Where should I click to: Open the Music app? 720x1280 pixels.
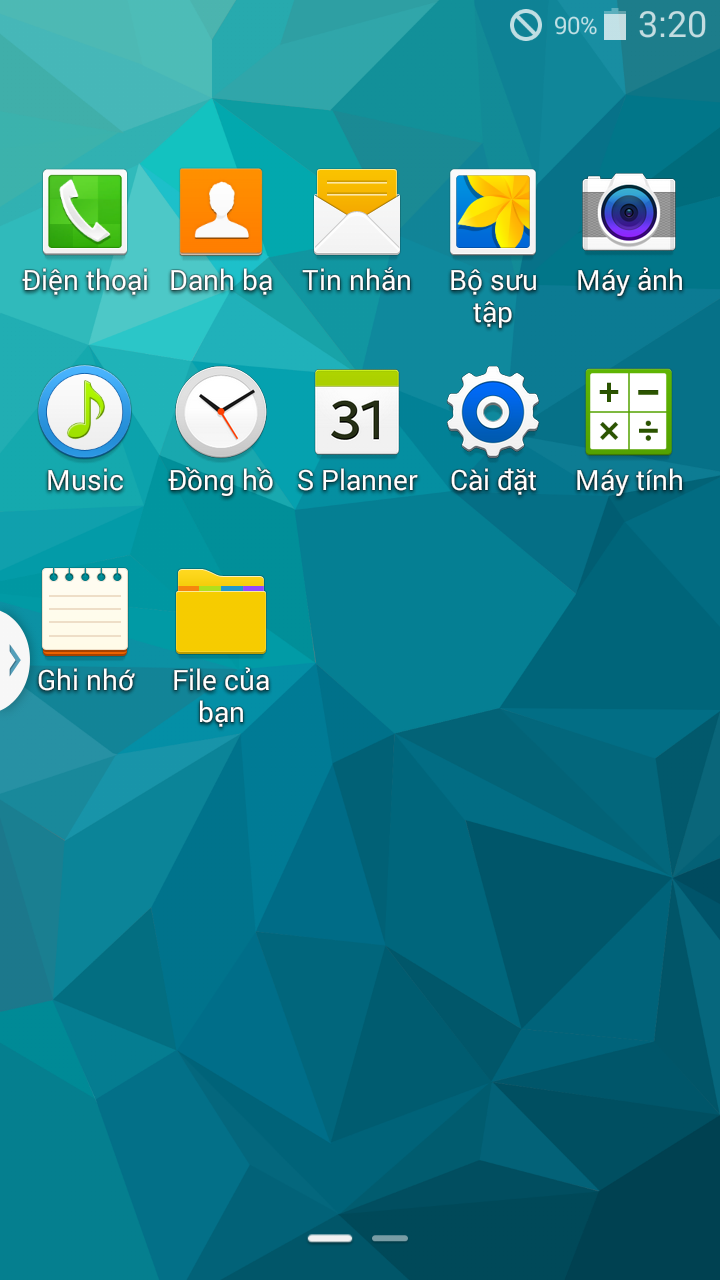point(85,412)
